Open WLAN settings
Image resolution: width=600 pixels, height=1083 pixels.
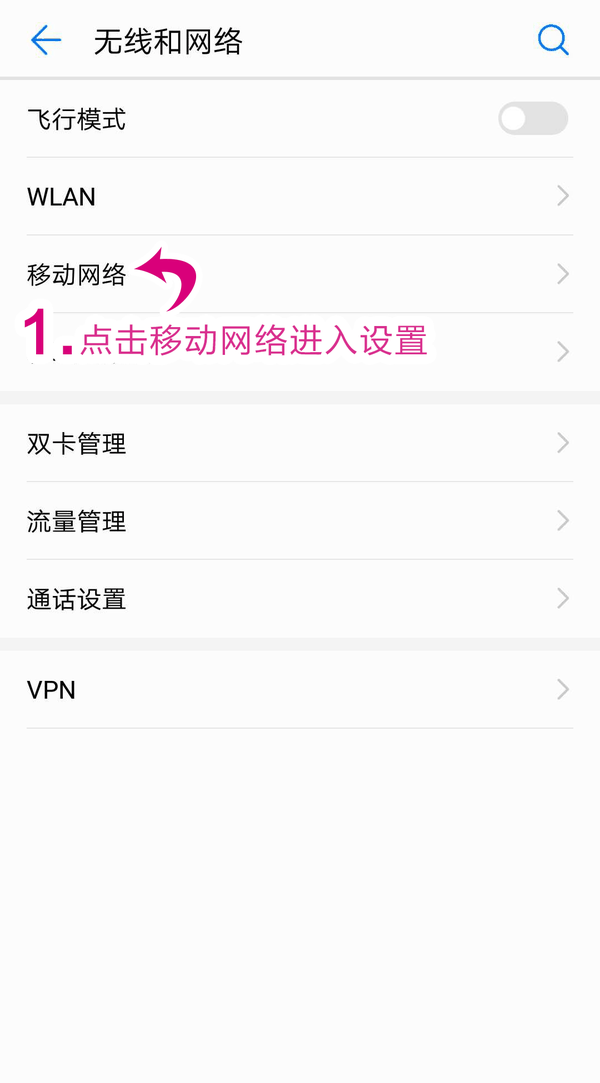click(x=300, y=196)
